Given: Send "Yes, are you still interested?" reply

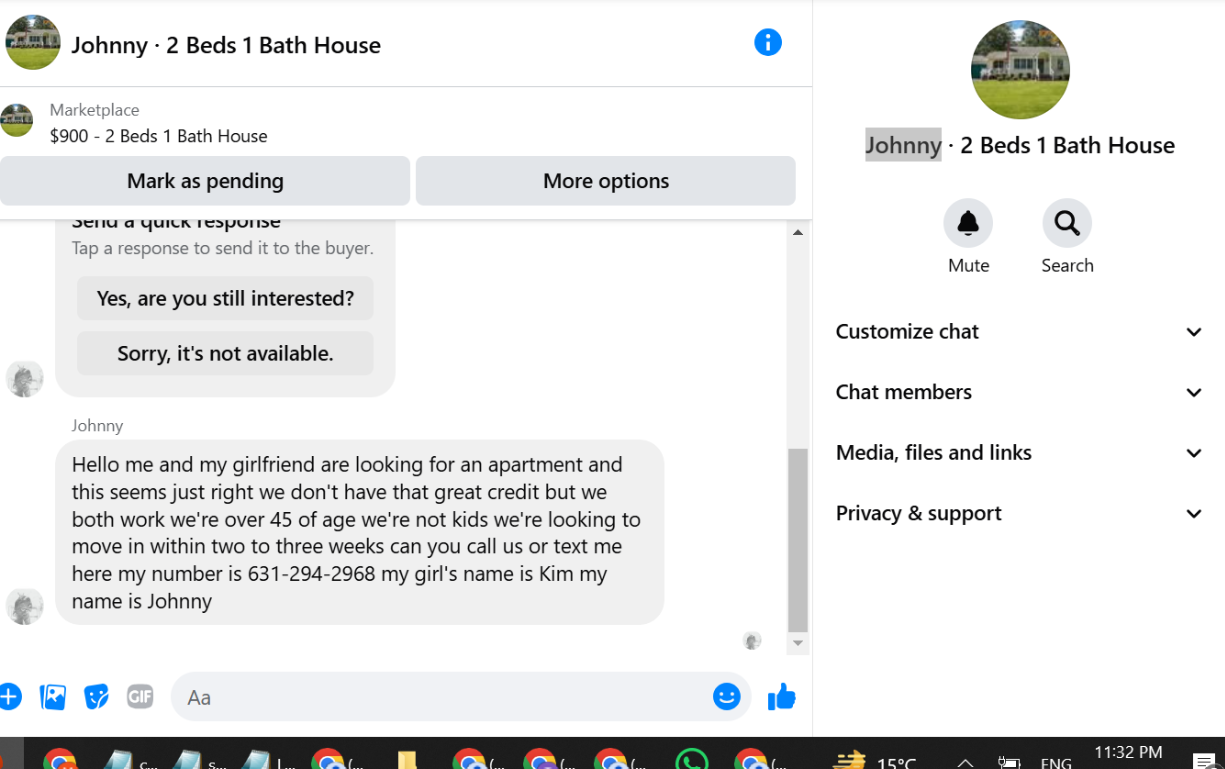Looking at the screenshot, I should click(x=225, y=298).
